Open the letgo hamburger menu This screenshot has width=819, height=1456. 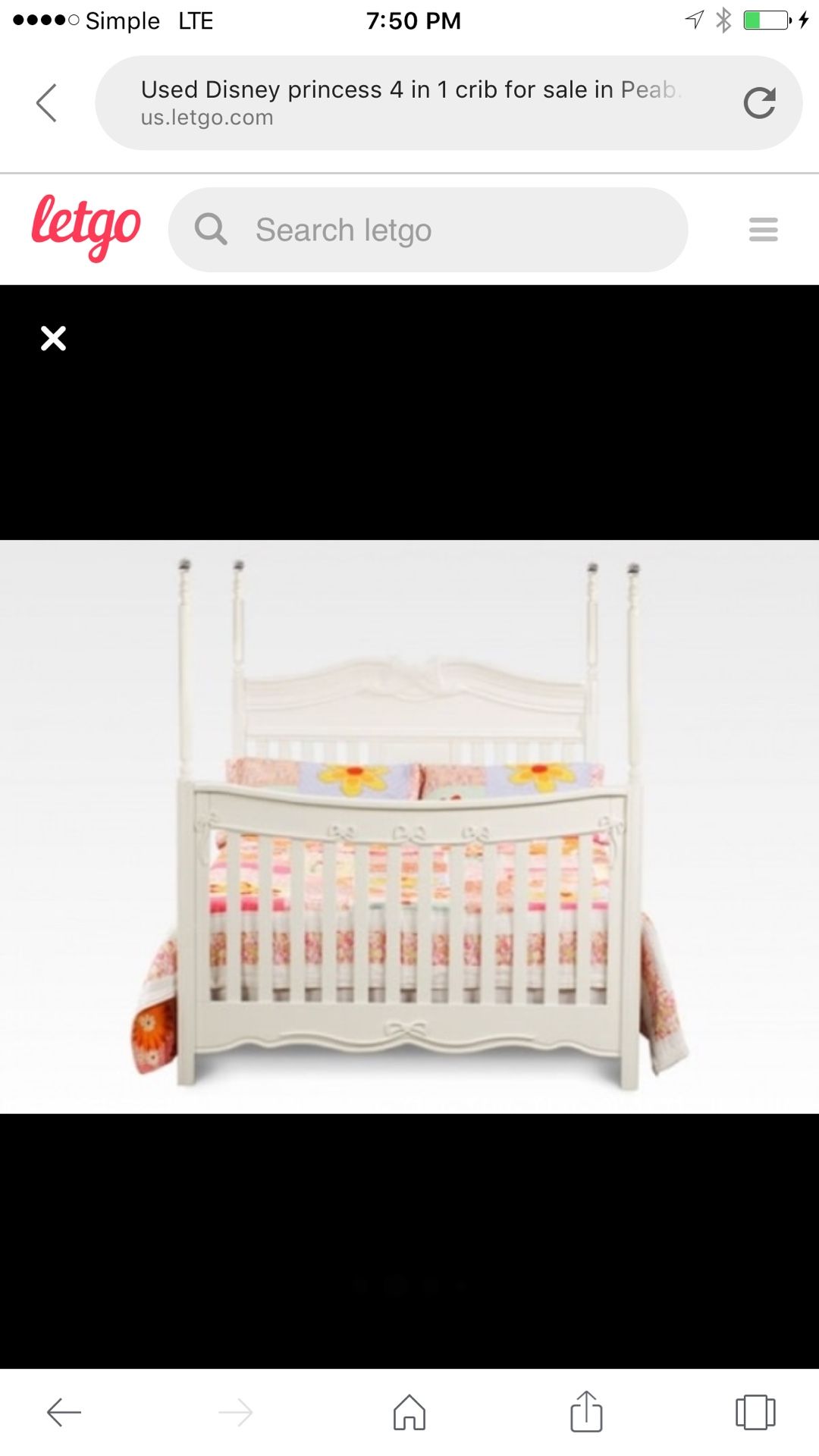763,230
